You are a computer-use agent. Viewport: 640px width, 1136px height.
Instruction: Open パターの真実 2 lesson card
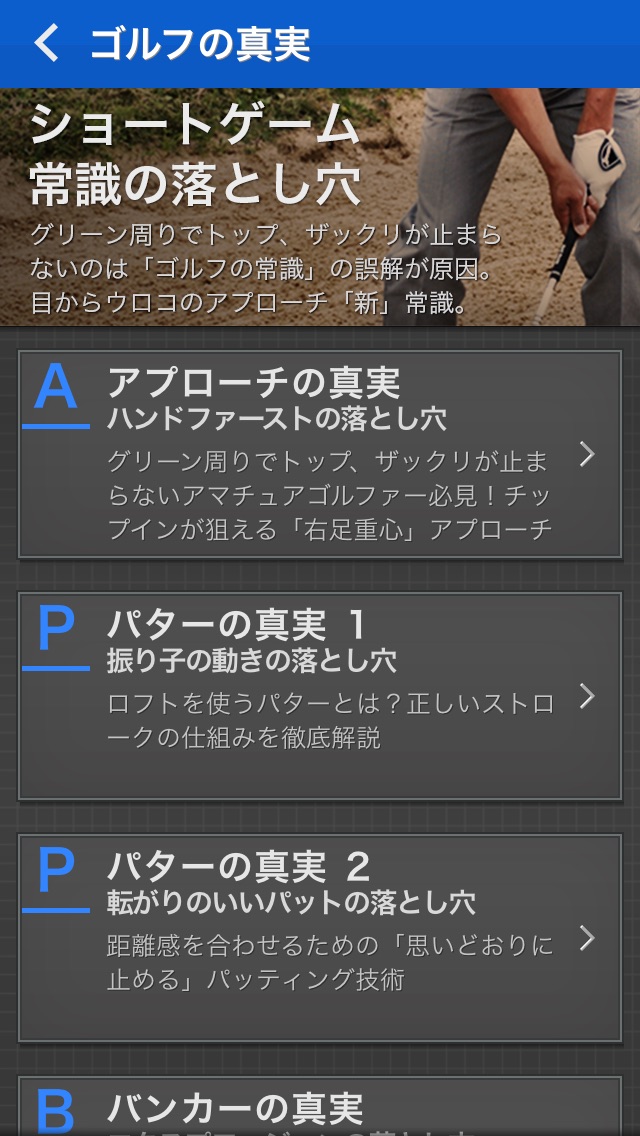click(320, 937)
